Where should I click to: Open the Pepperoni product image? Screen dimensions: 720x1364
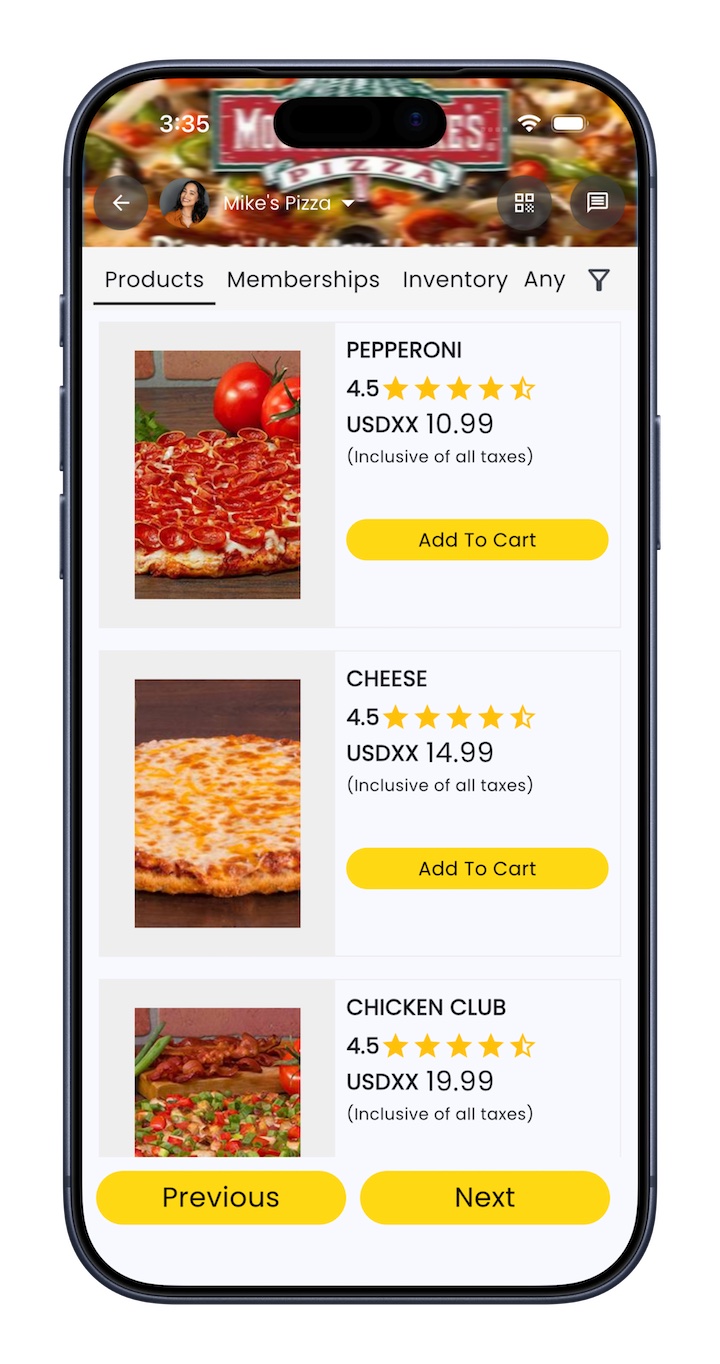pos(217,475)
